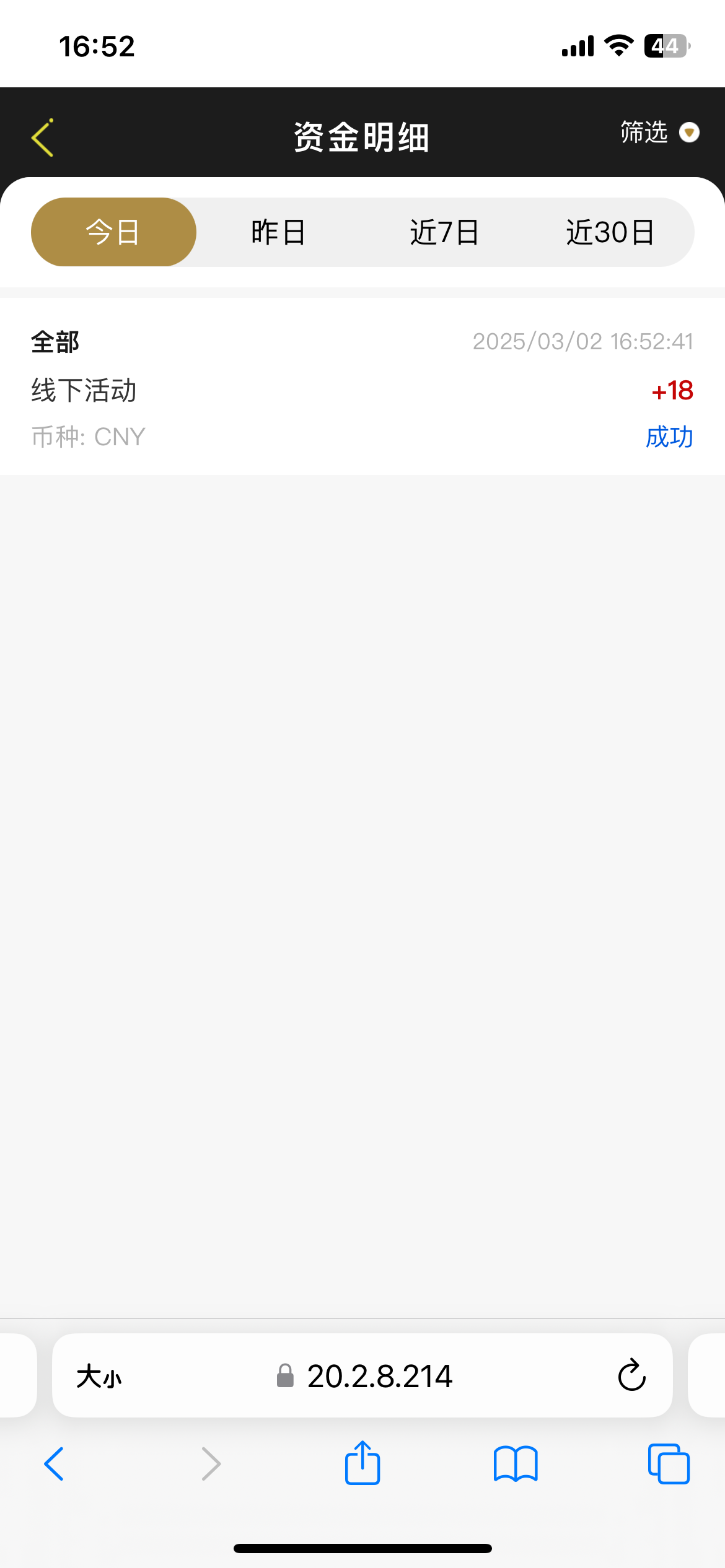Tap the Safari back button
725x1568 pixels.
tap(54, 1464)
